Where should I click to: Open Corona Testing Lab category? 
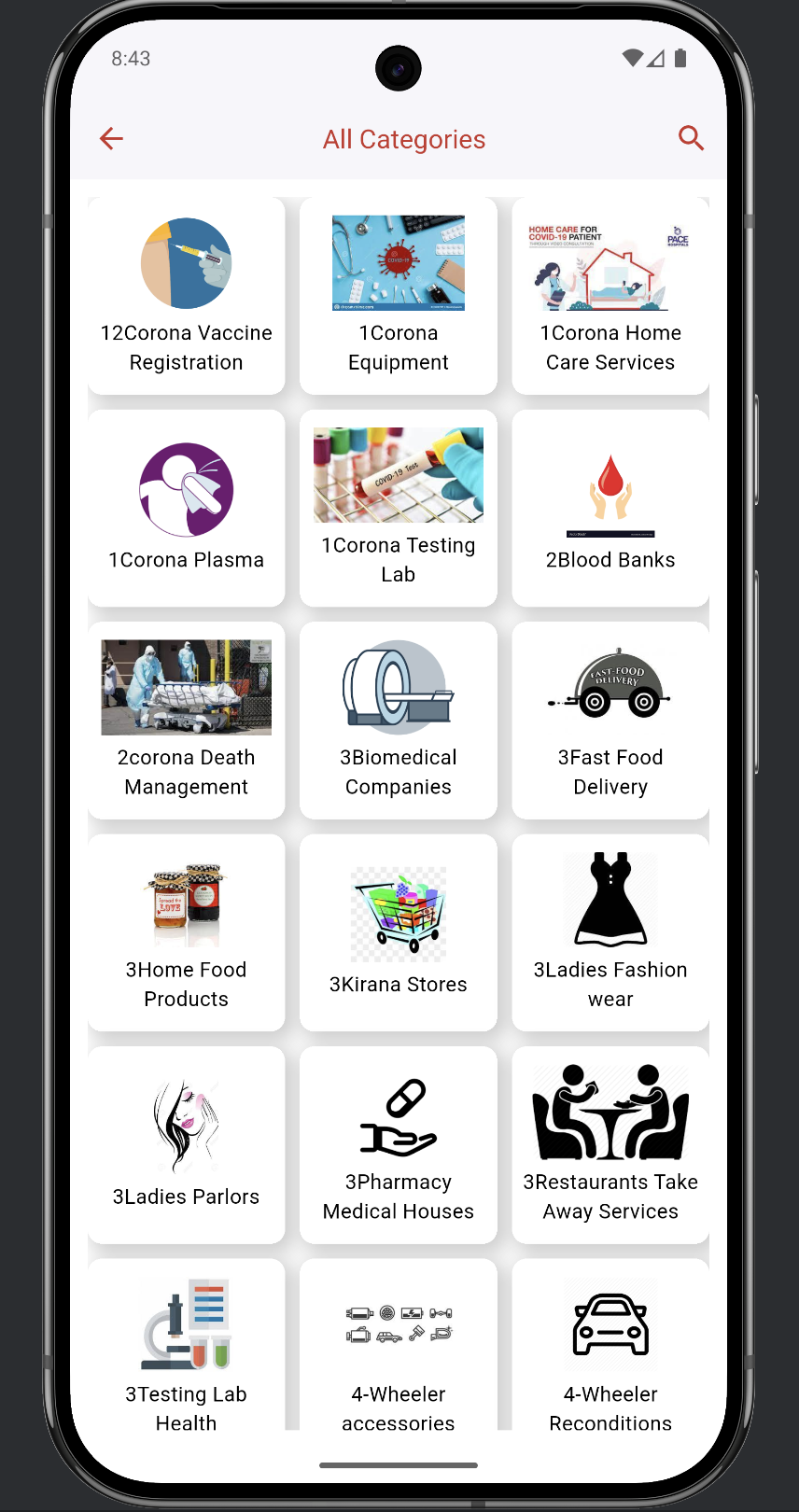click(399, 508)
